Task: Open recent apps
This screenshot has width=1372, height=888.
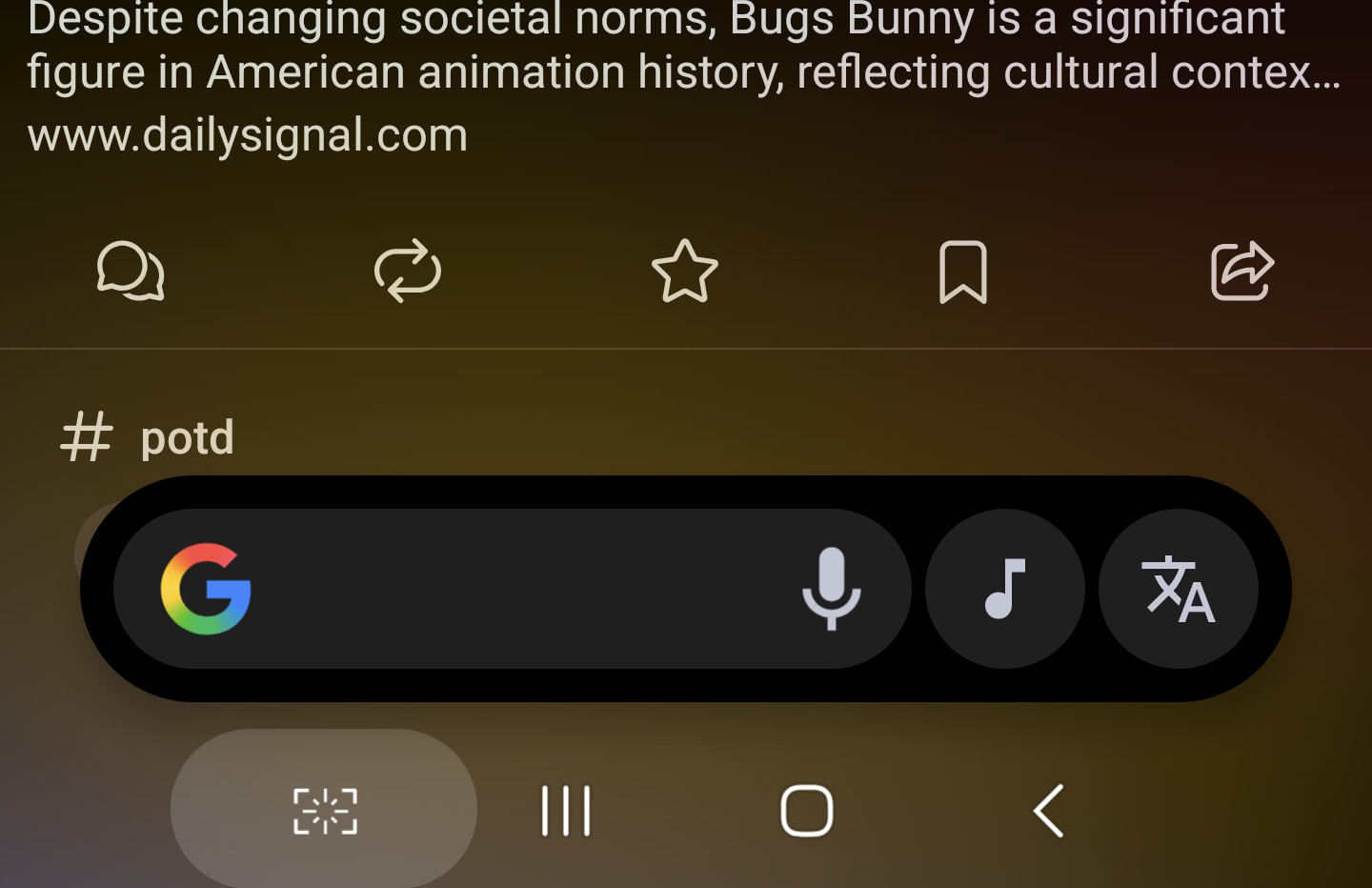Action: (x=566, y=811)
